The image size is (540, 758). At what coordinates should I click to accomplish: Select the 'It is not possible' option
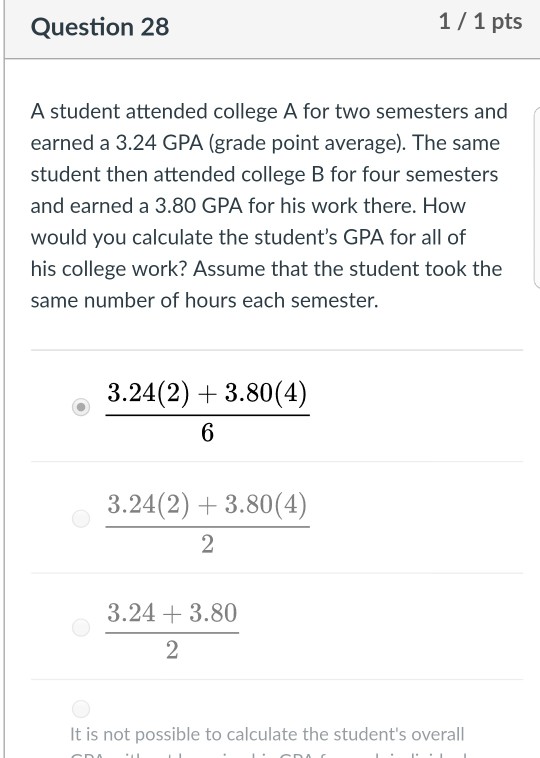point(81,709)
